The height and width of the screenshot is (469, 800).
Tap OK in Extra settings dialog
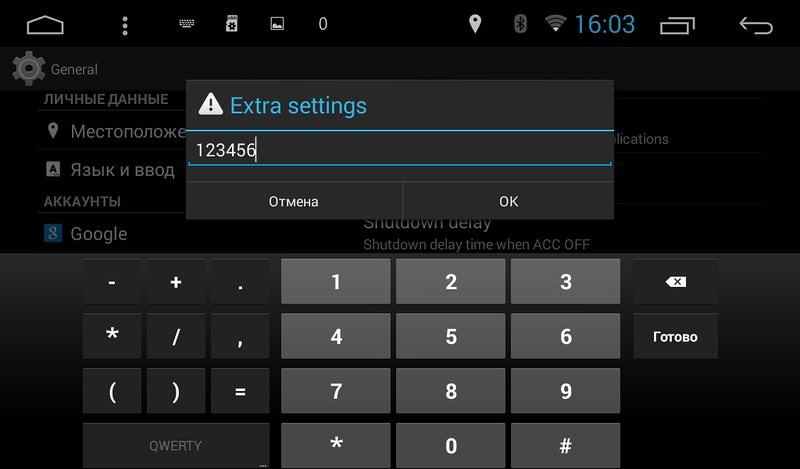point(508,201)
